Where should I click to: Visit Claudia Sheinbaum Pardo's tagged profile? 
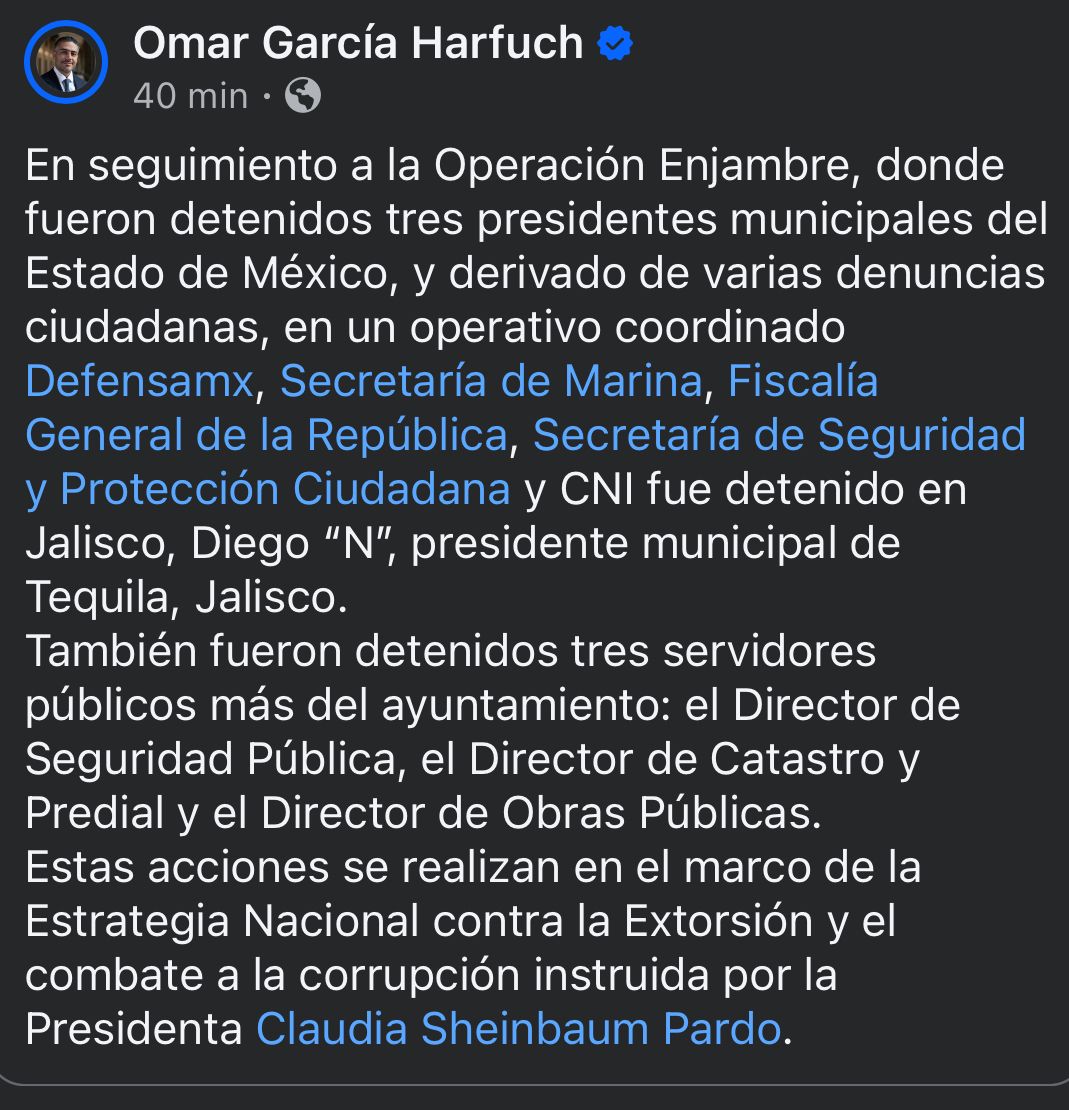518,1029
